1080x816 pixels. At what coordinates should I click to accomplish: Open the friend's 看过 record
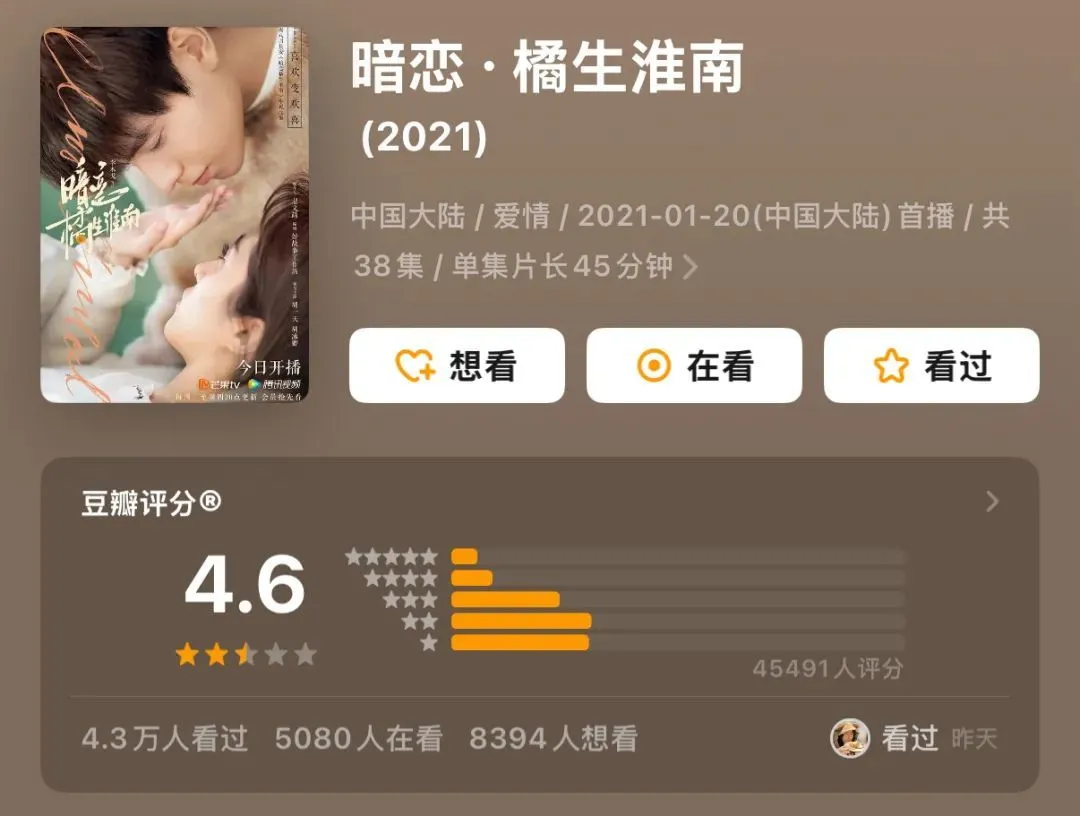point(912,739)
